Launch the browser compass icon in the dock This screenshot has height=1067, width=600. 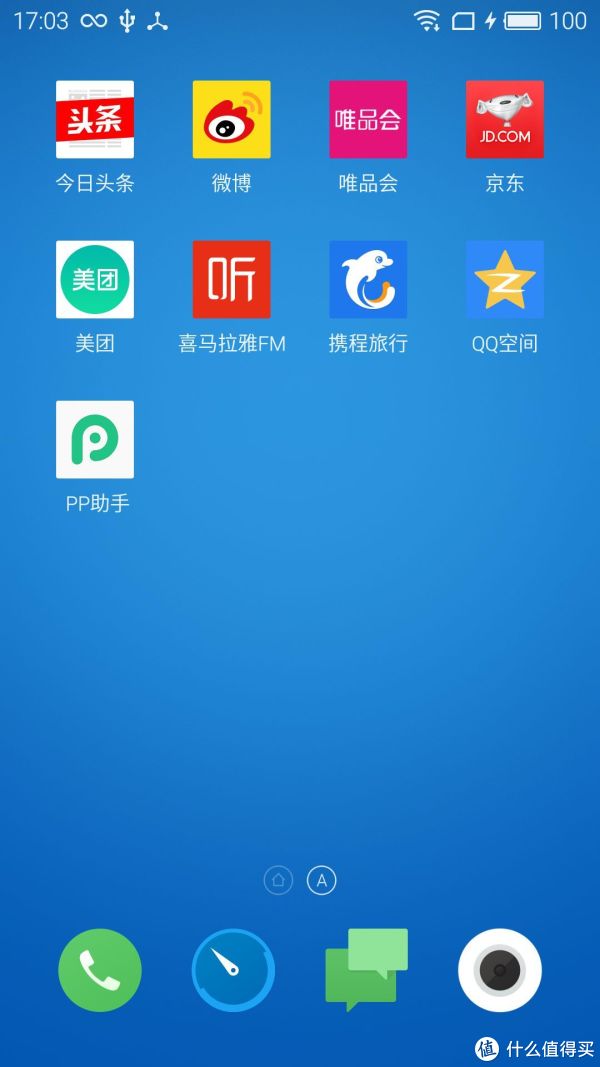click(x=233, y=970)
